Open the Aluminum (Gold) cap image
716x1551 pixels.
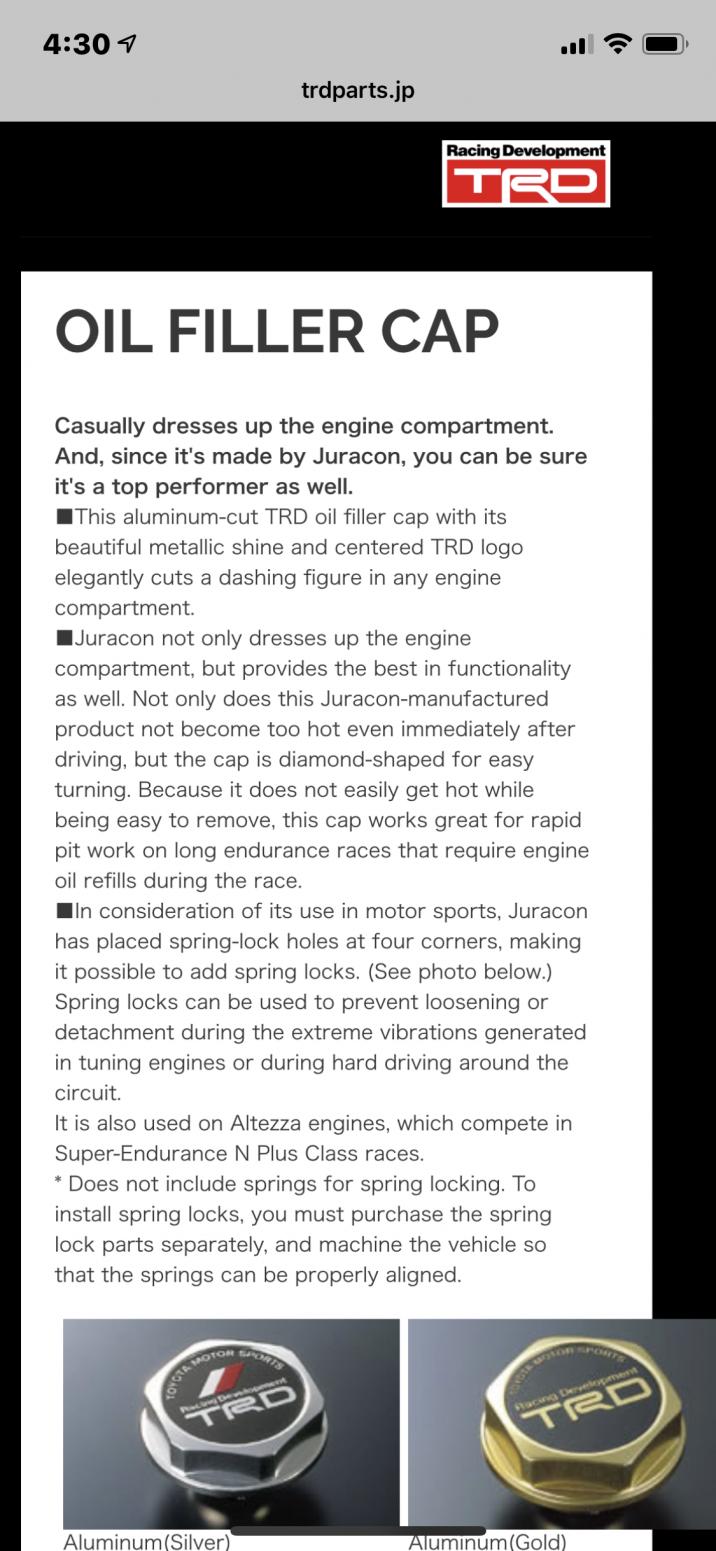click(562, 1422)
